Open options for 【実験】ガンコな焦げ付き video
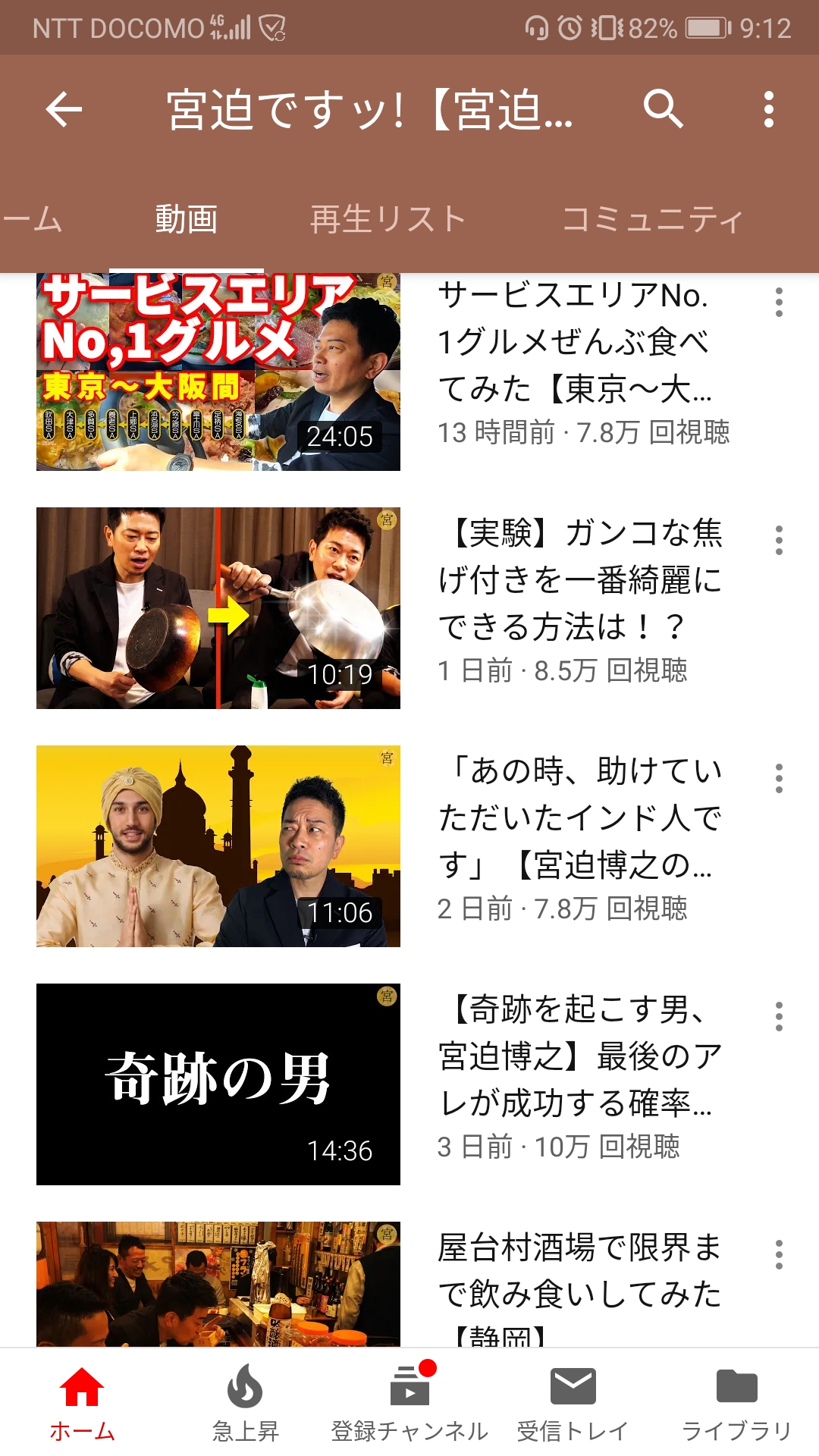Screen dimensions: 819x1456 tap(779, 541)
